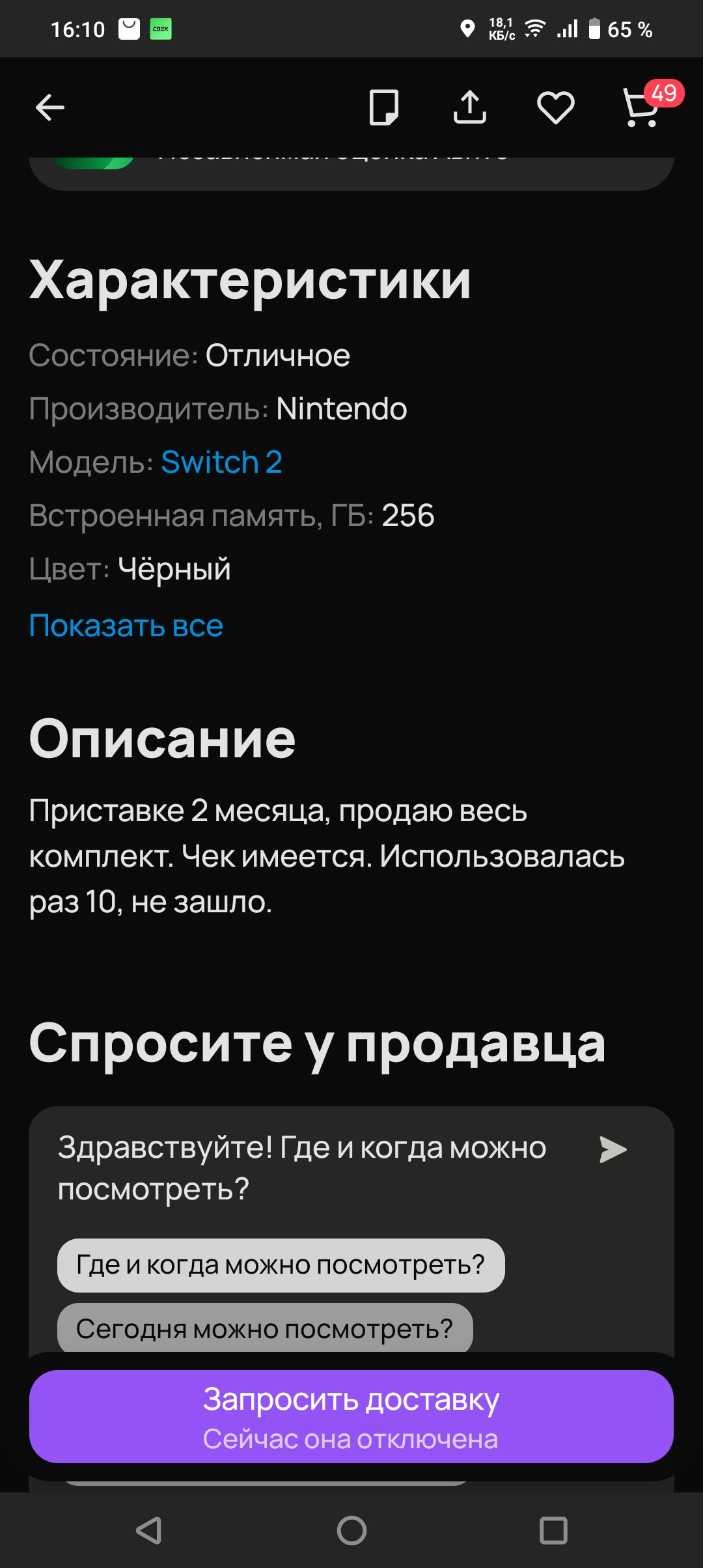This screenshot has height=1568, width=703.
Task: Open the Switch 2 model link
Action: point(221,462)
